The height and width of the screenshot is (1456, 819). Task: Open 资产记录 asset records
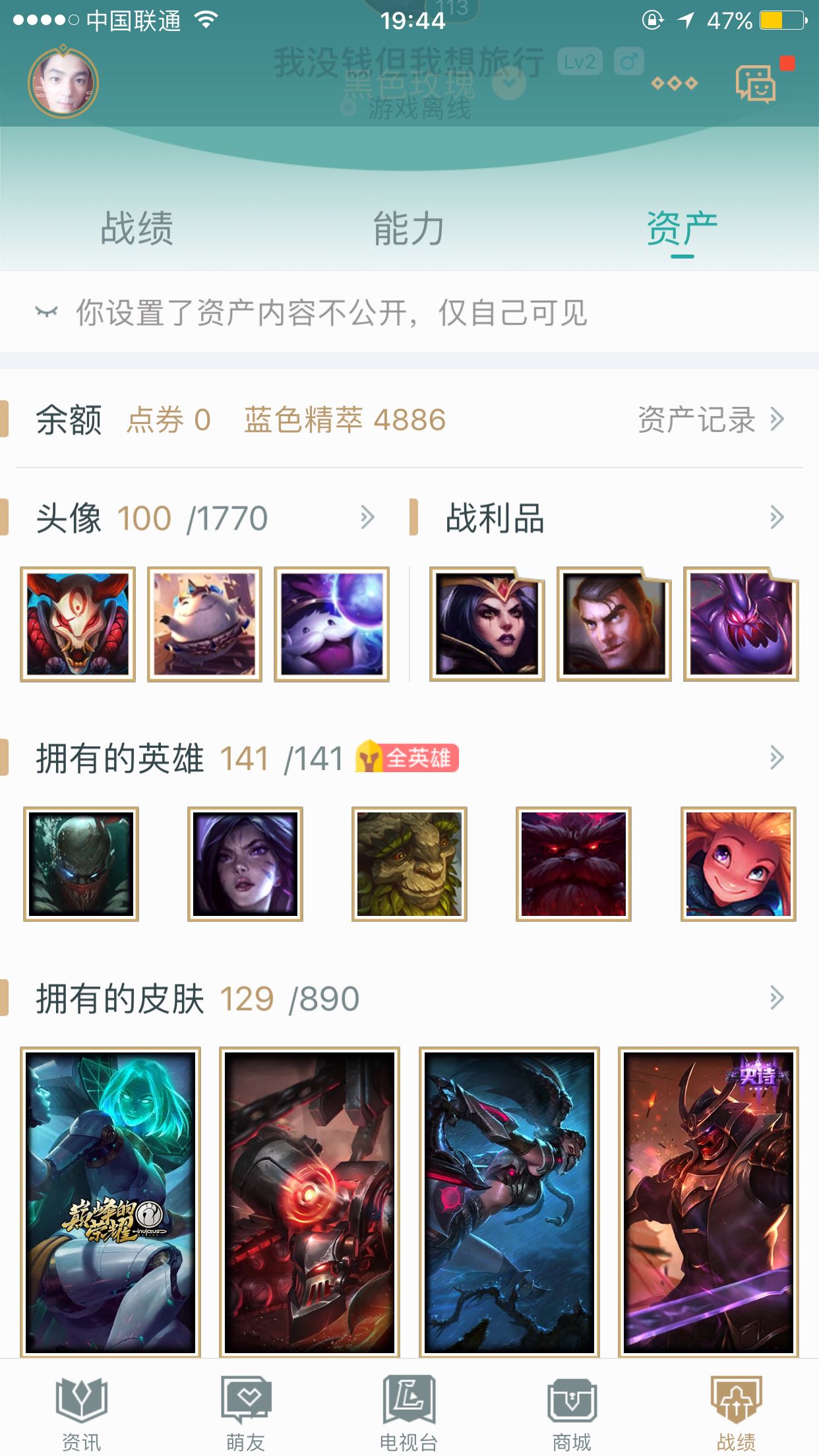pos(710,419)
